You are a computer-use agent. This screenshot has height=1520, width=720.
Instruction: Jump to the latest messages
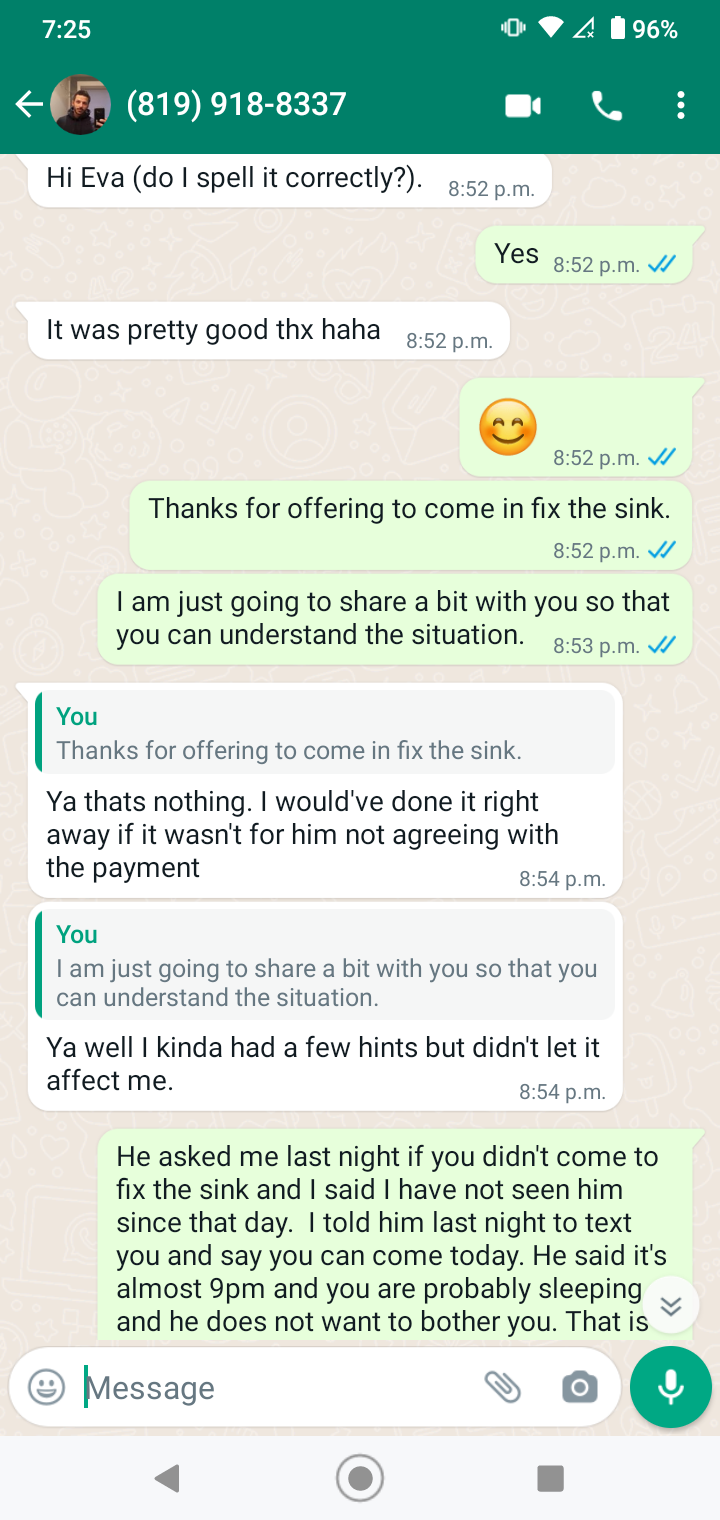[x=671, y=1305]
